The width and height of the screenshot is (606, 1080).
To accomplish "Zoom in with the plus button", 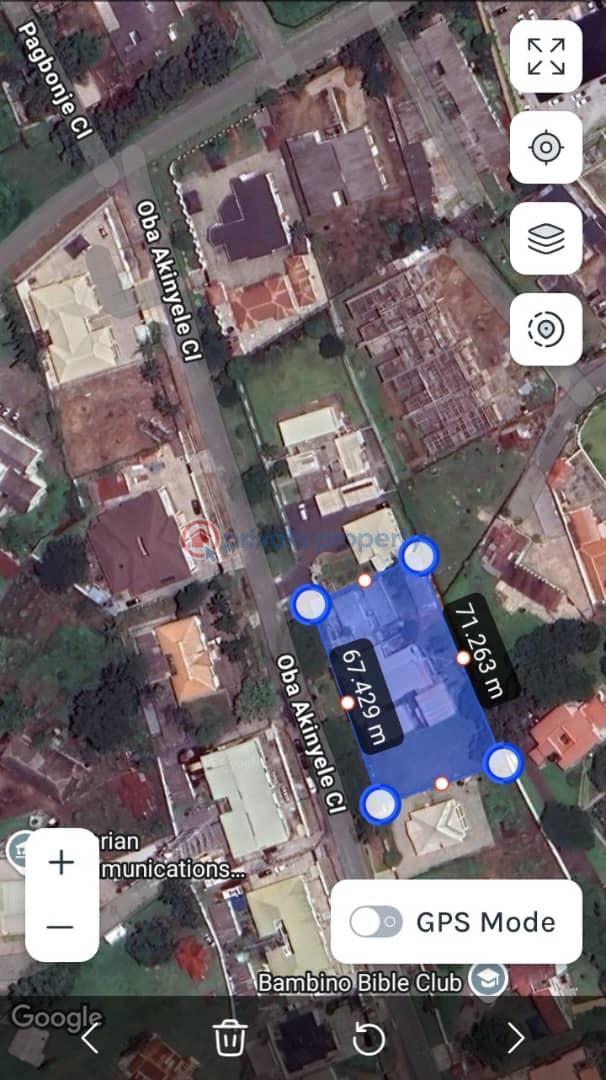I will [61, 862].
